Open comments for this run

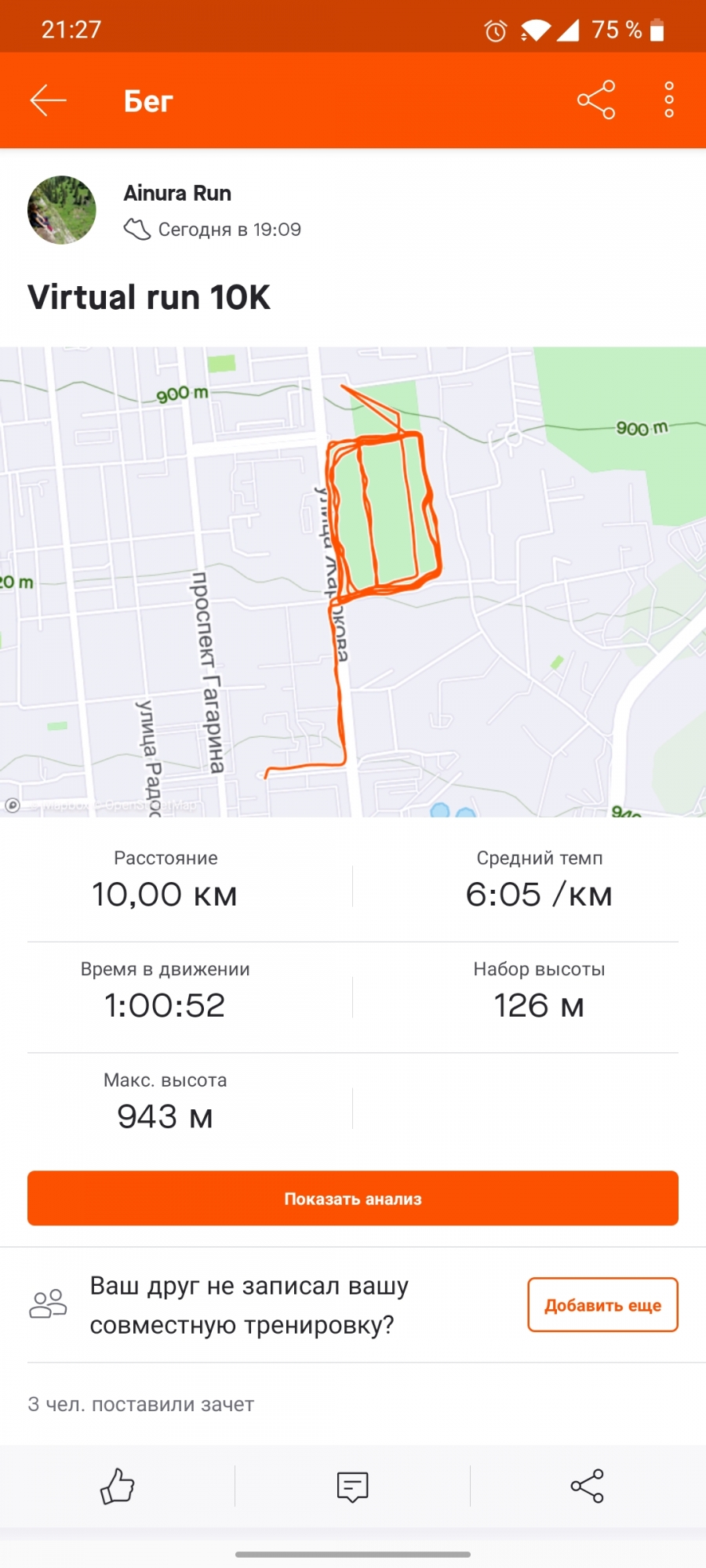352,1486
